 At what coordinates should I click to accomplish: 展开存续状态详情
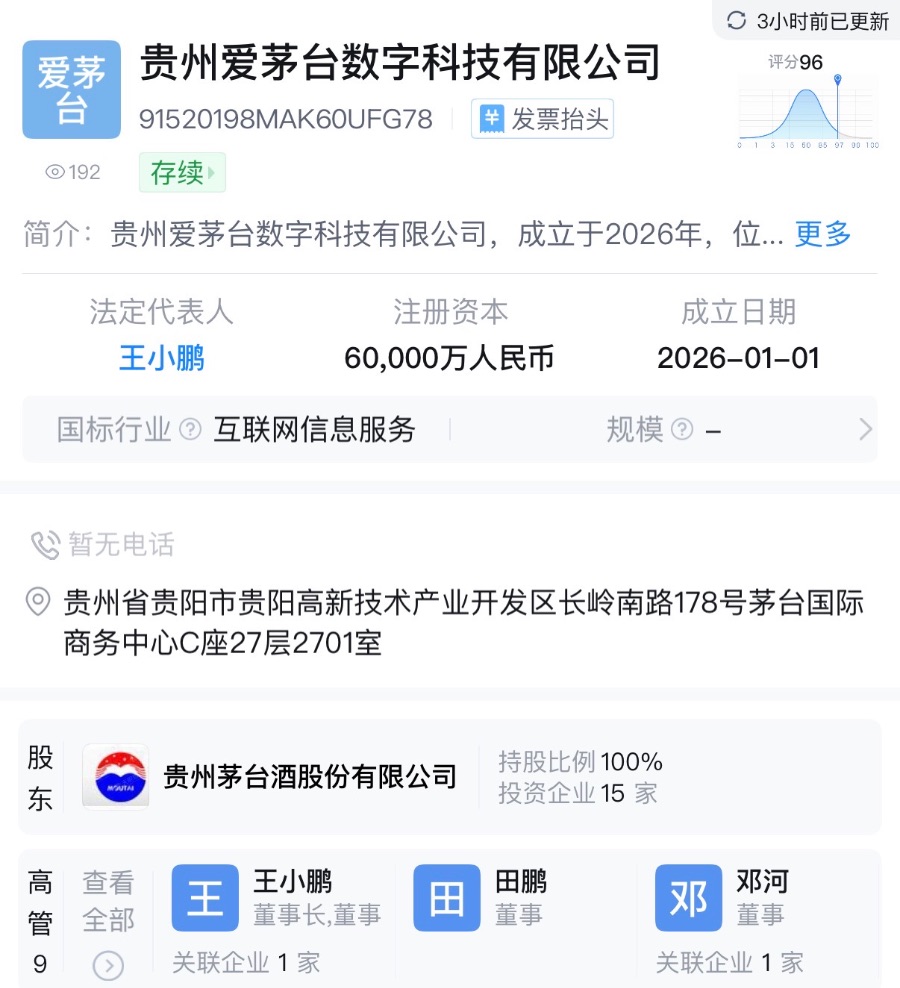coord(182,172)
